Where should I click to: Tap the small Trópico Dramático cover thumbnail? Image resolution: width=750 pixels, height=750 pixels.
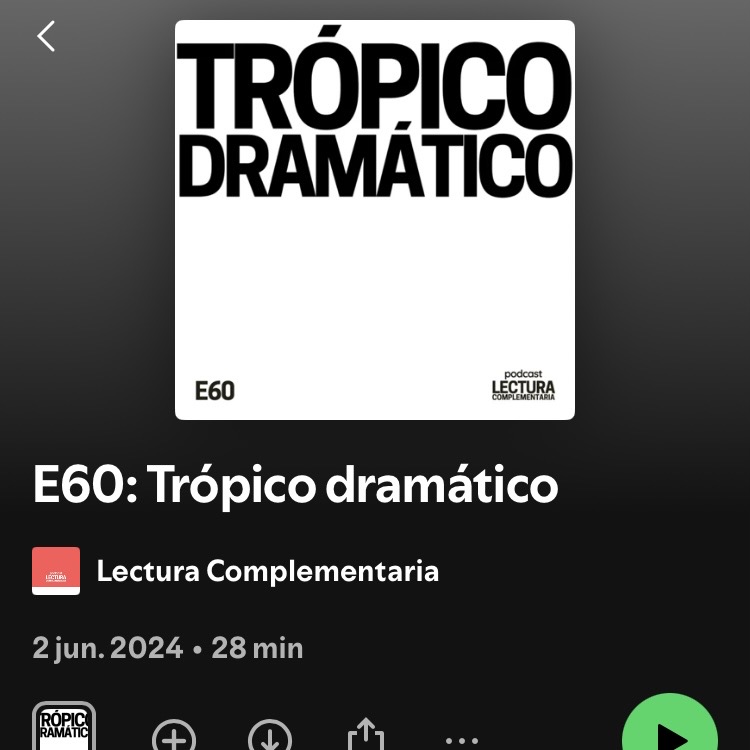pos(64,728)
